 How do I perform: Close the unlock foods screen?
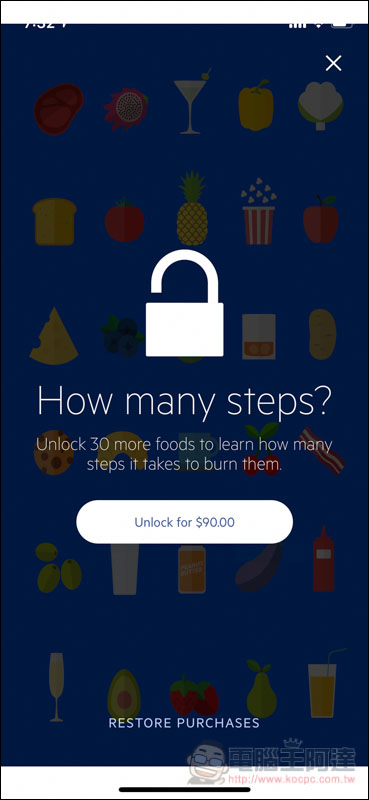(x=333, y=63)
